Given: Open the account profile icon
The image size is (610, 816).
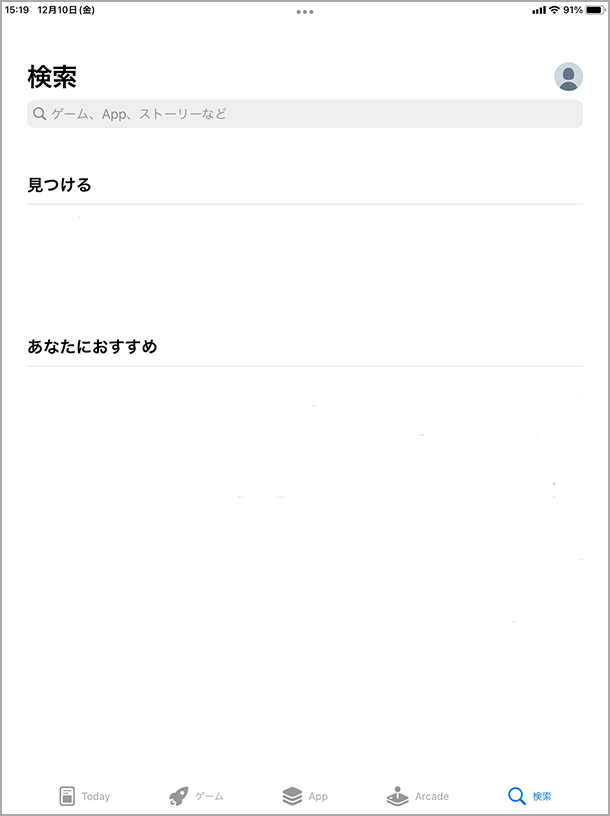Looking at the screenshot, I should pyautogui.click(x=568, y=77).
